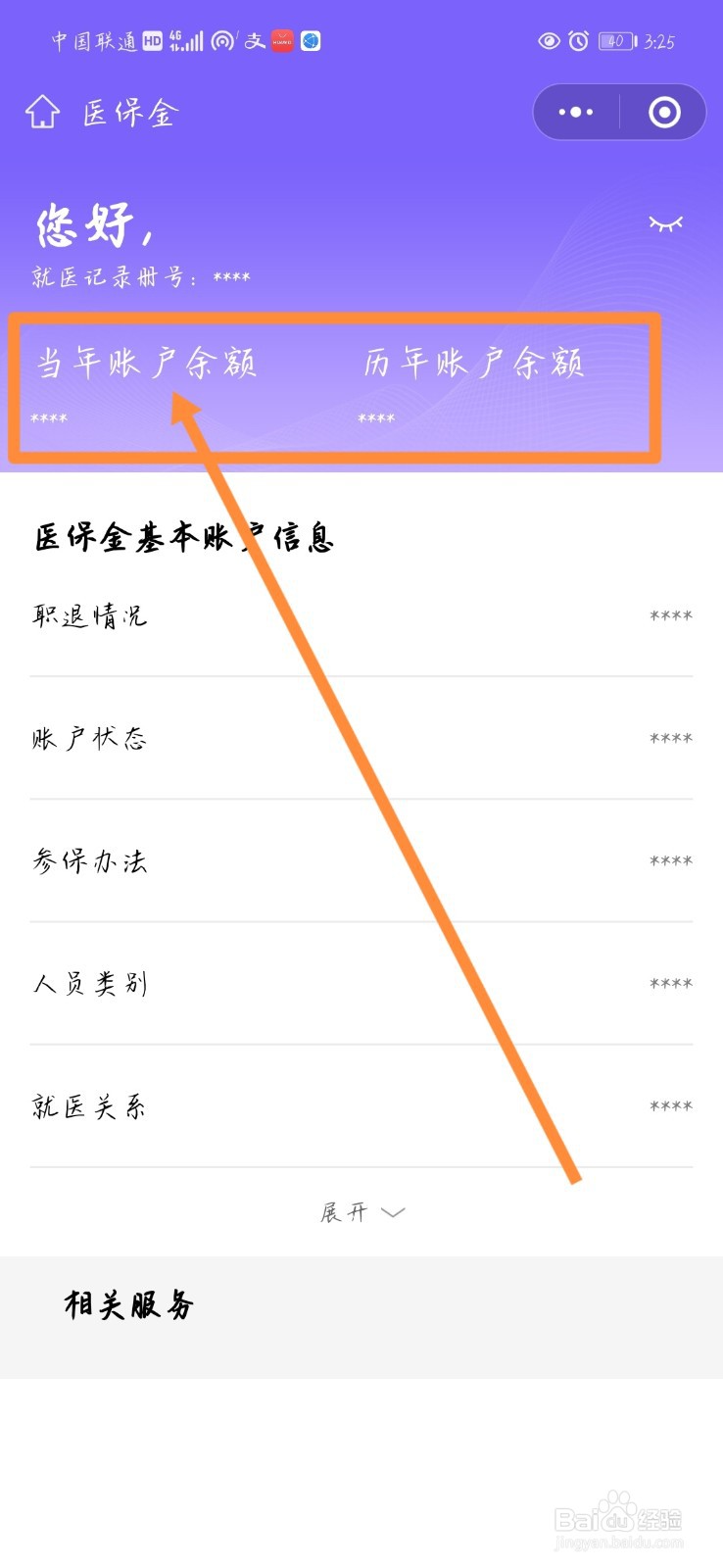Open the 参保办法 entry
This screenshot has width=723, height=1568.
click(x=361, y=862)
